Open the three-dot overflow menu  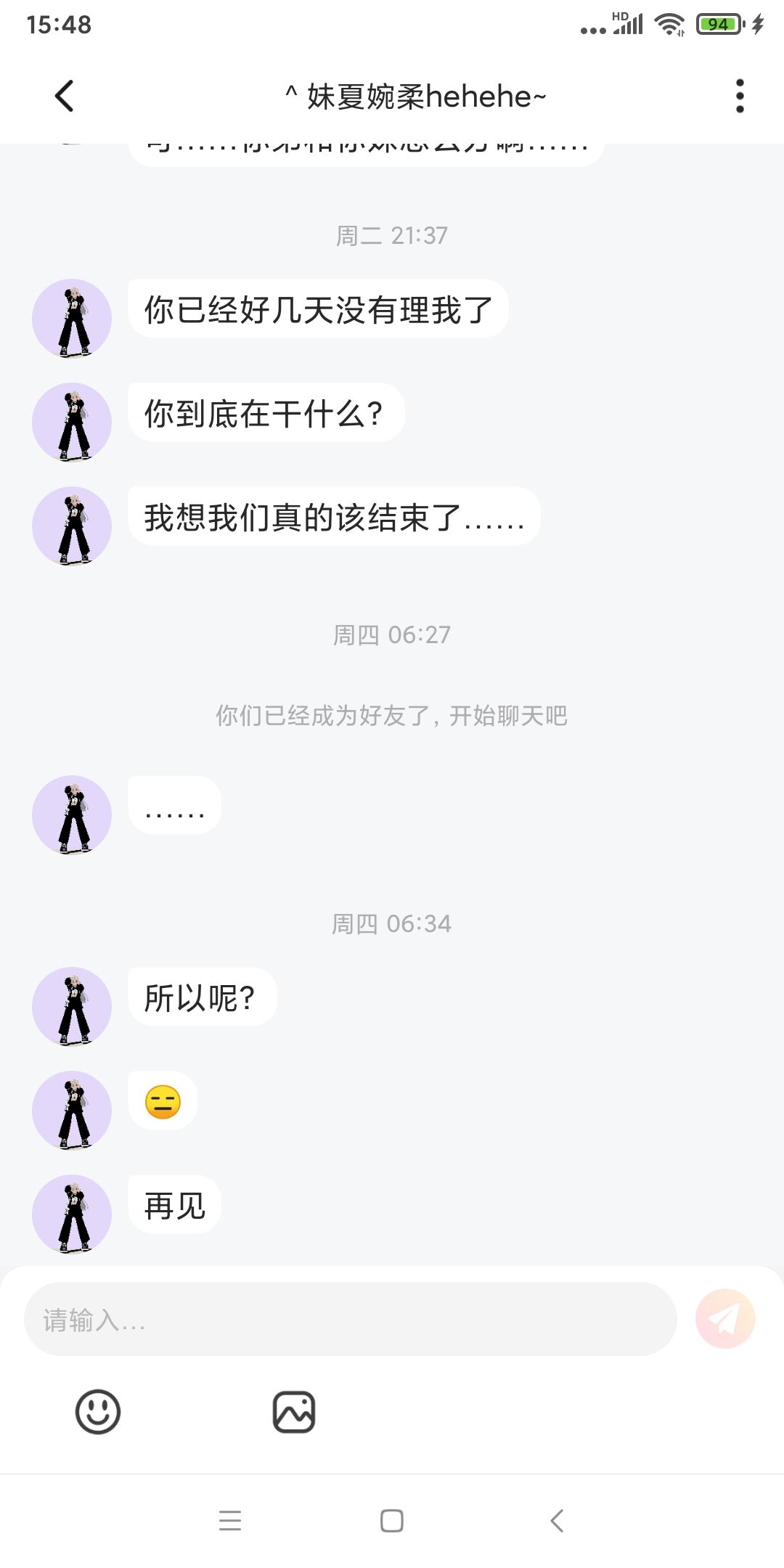[x=739, y=96]
